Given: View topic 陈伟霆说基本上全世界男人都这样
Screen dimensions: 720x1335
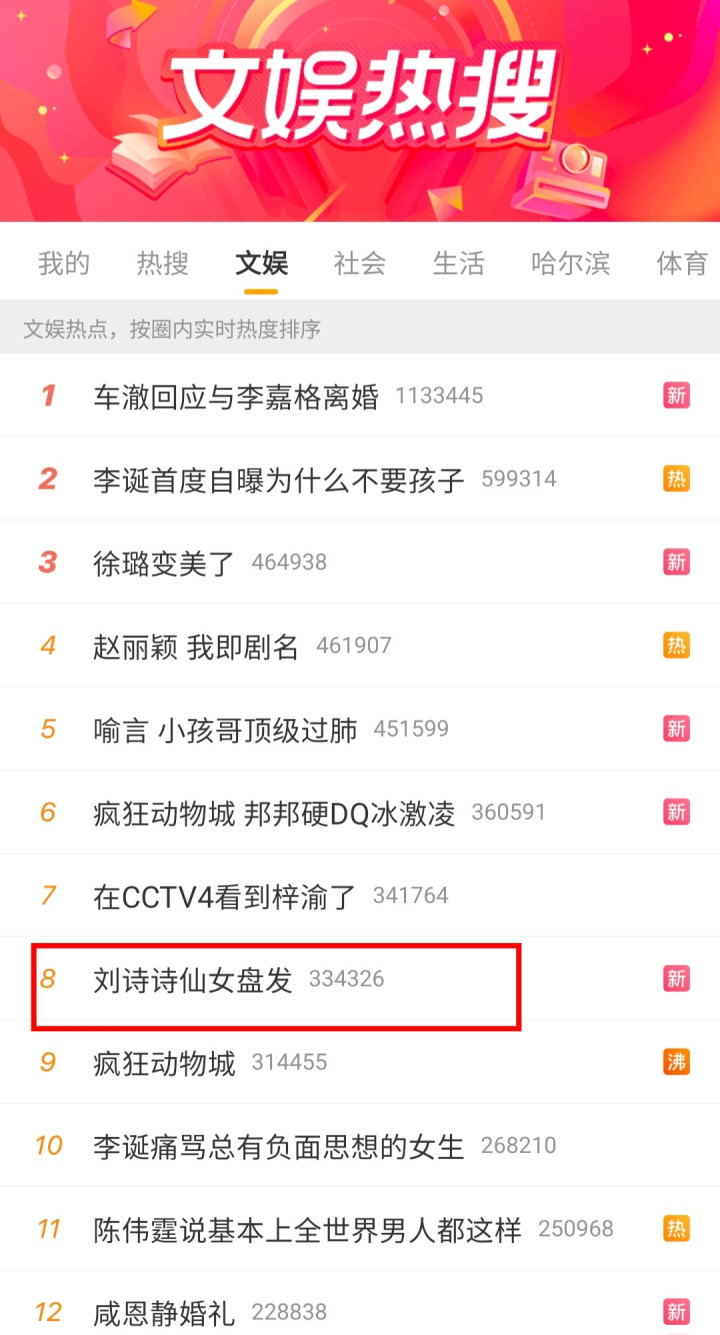Looking at the screenshot, I should tap(307, 1229).
